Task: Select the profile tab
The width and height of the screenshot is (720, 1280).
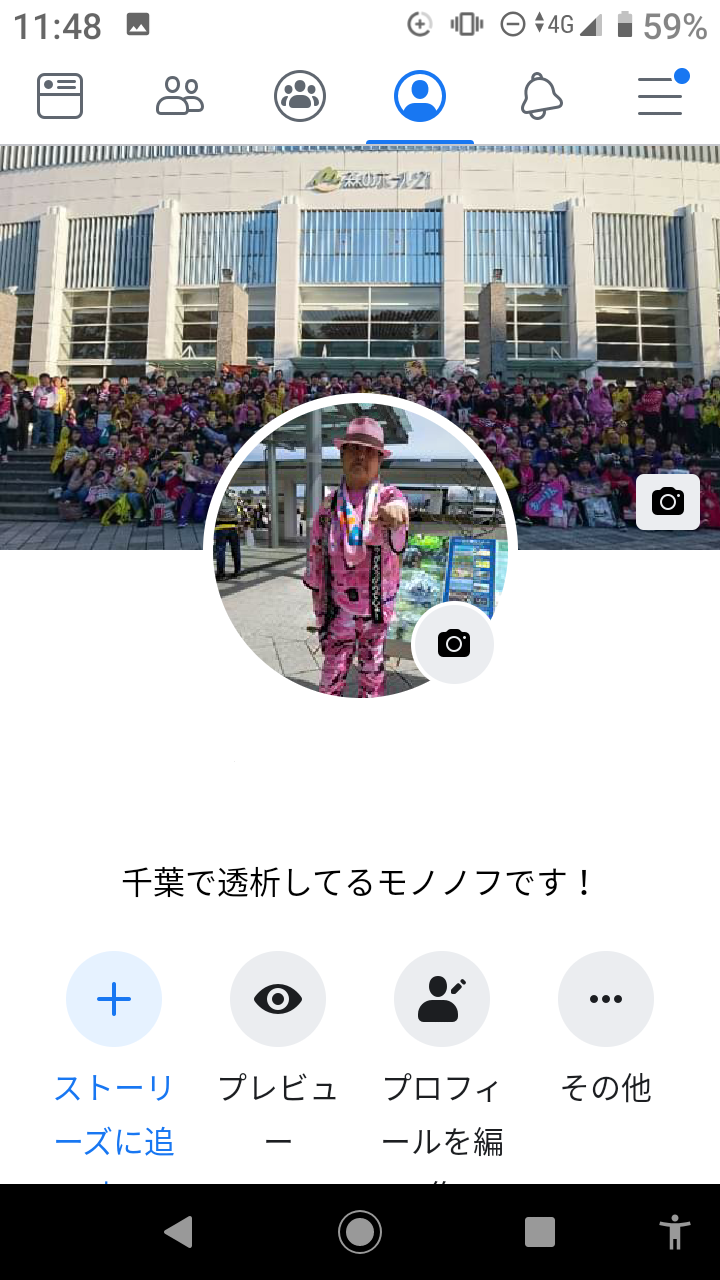Action: 420,96
